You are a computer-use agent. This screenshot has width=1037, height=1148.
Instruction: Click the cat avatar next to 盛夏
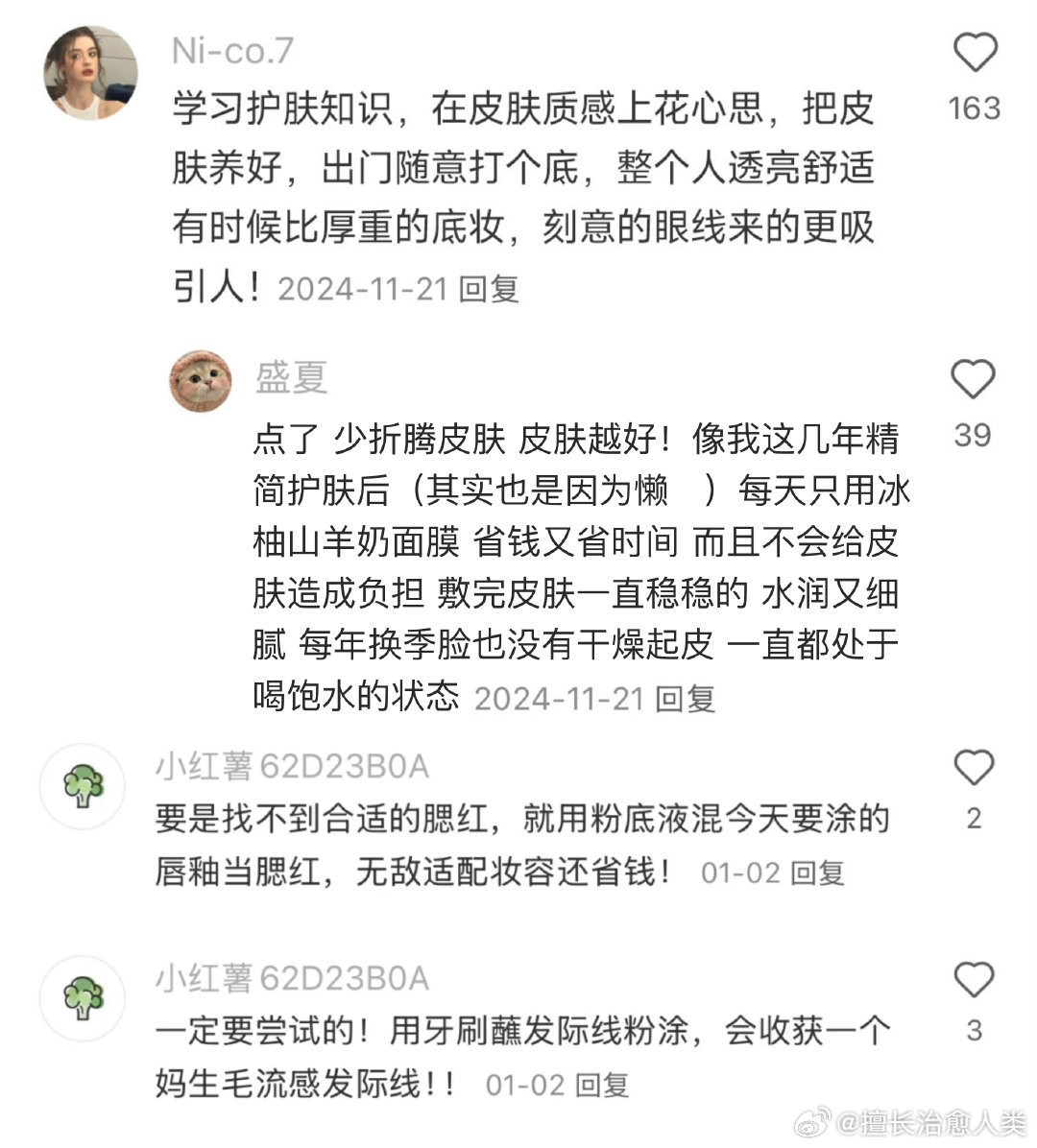[x=199, y=380]
